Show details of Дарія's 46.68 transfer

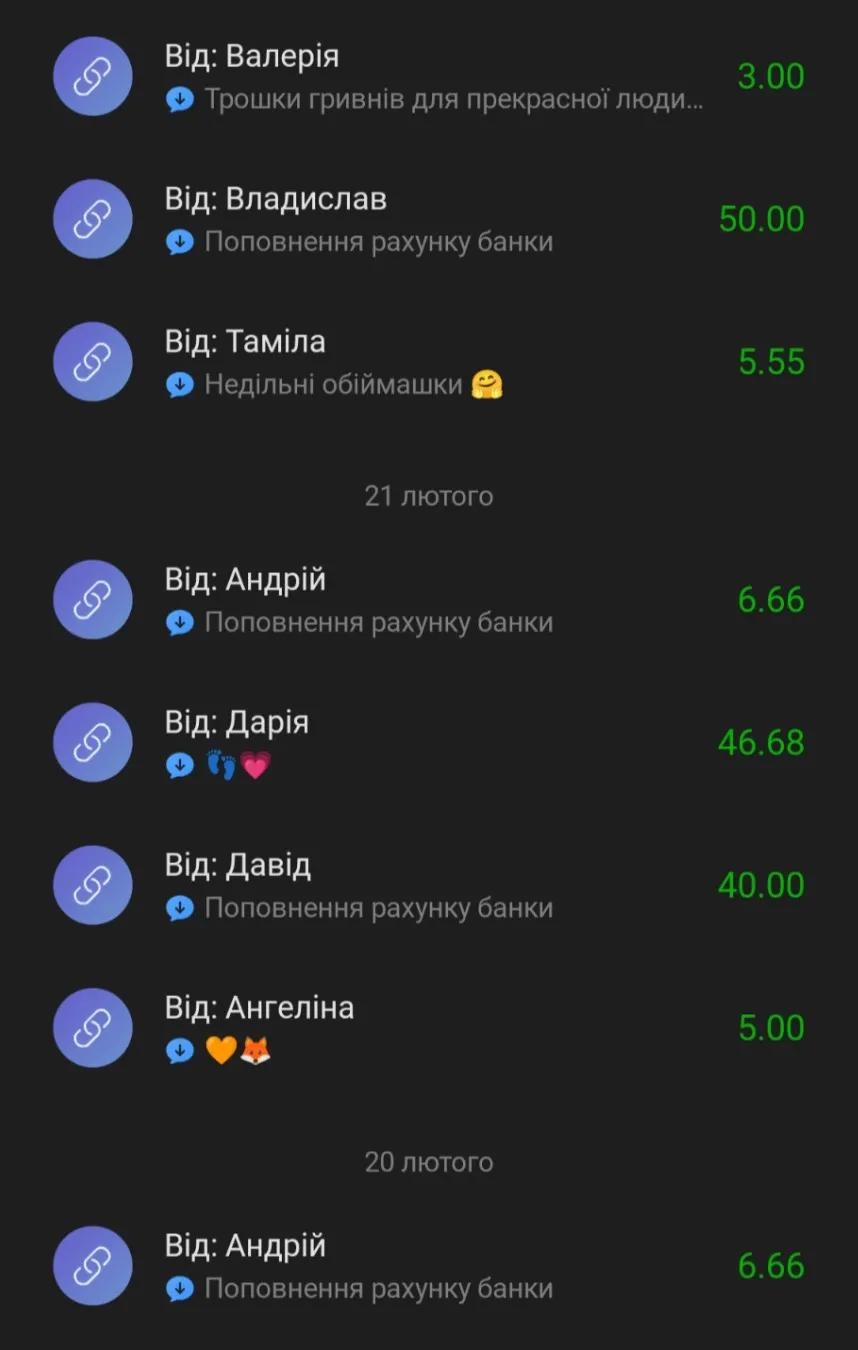pos(430,743)
